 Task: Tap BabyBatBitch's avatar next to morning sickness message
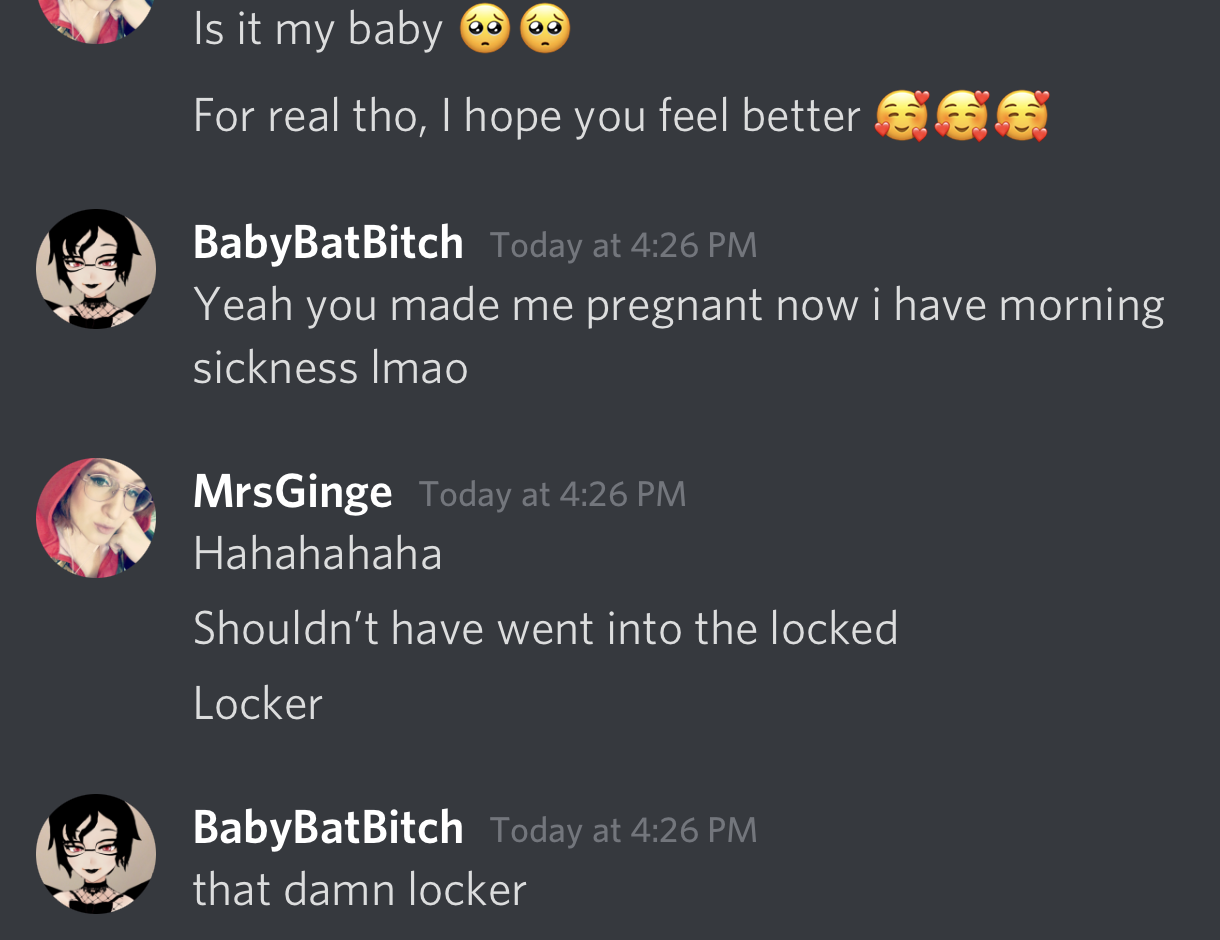click(x=96, y=269)
